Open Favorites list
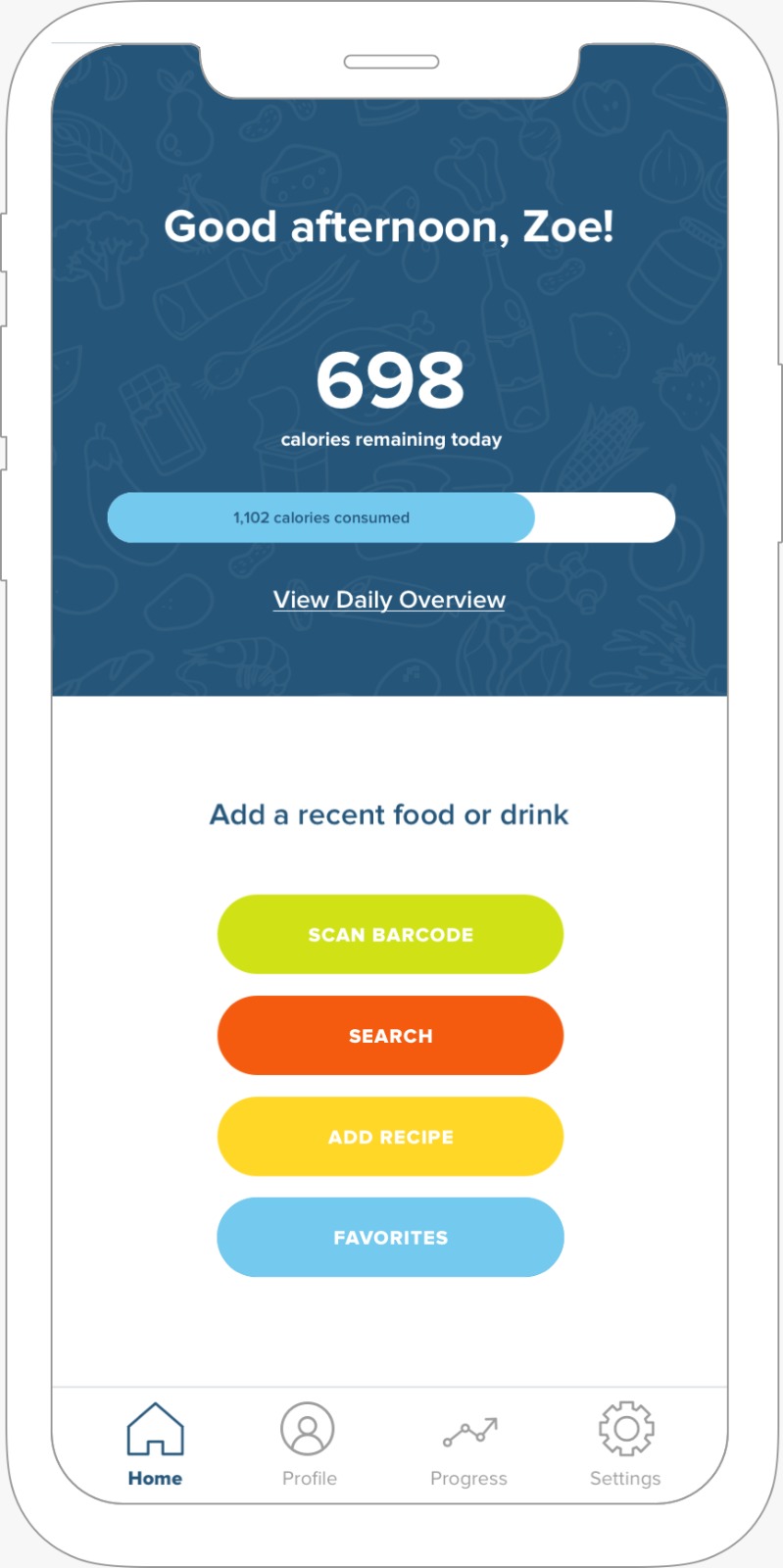Image resolution: width=783 pixels, height=1568 pixels. [390, 1237]
